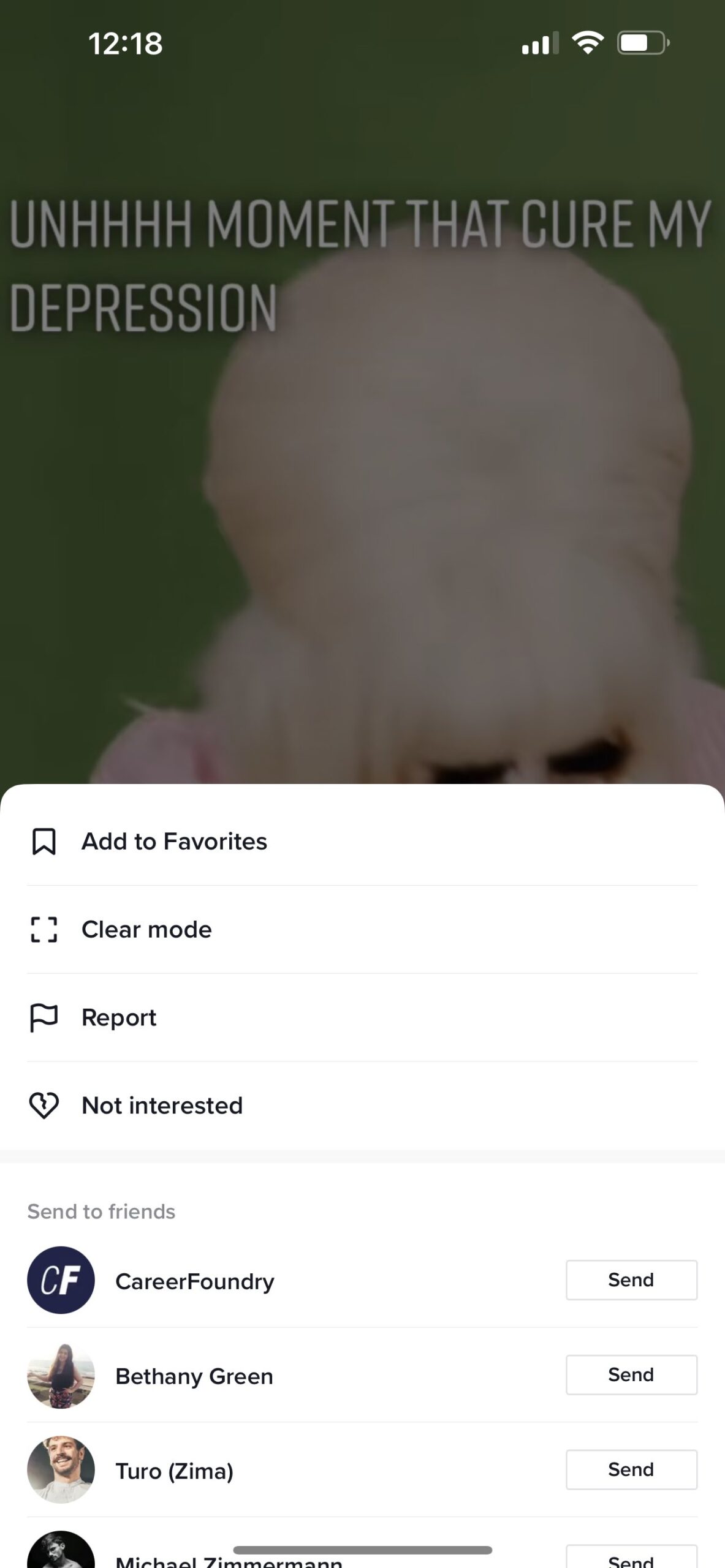Add this video to Favorites

tap(175, 842)
